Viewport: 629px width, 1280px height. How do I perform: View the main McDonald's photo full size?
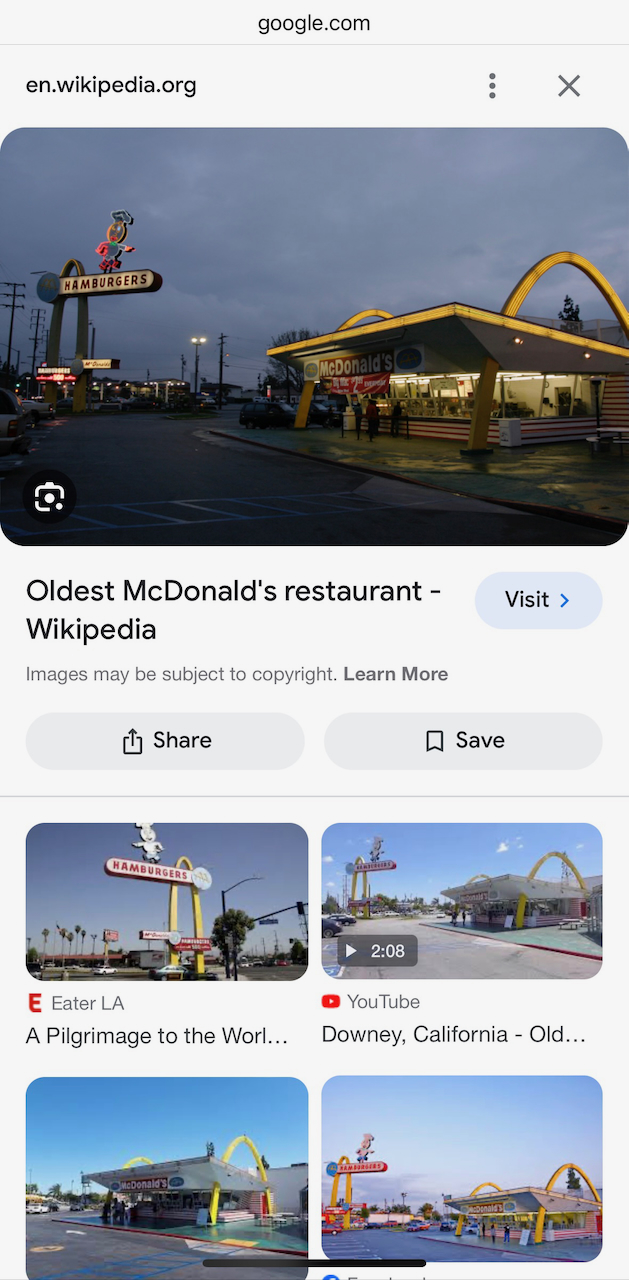[314, 336]
